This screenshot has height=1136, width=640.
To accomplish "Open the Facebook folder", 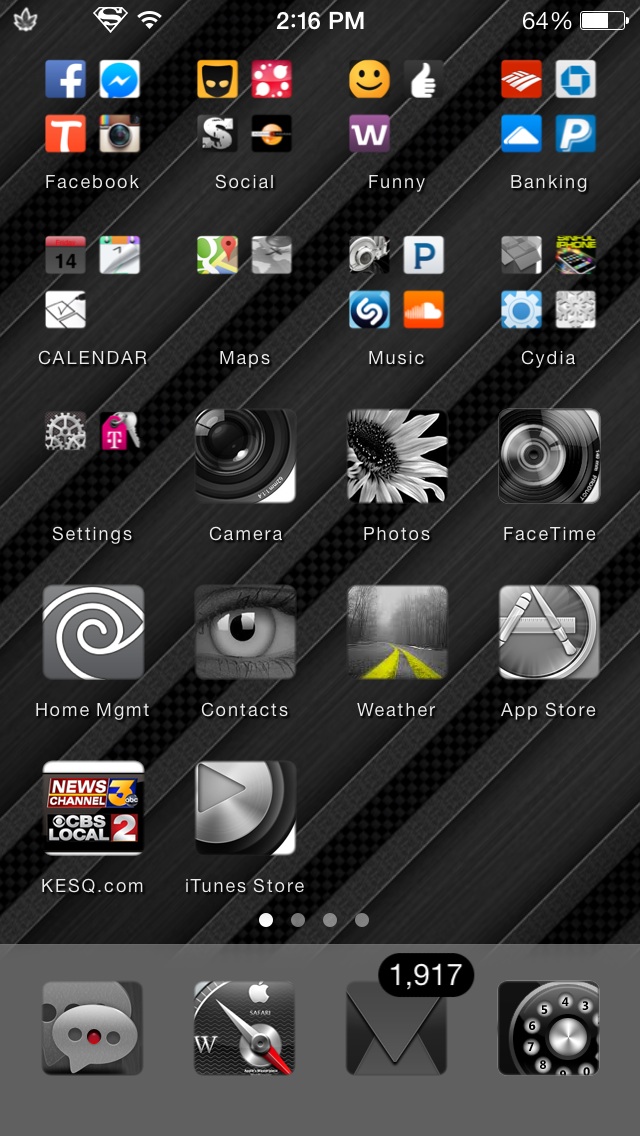I will tap(93, 106).
